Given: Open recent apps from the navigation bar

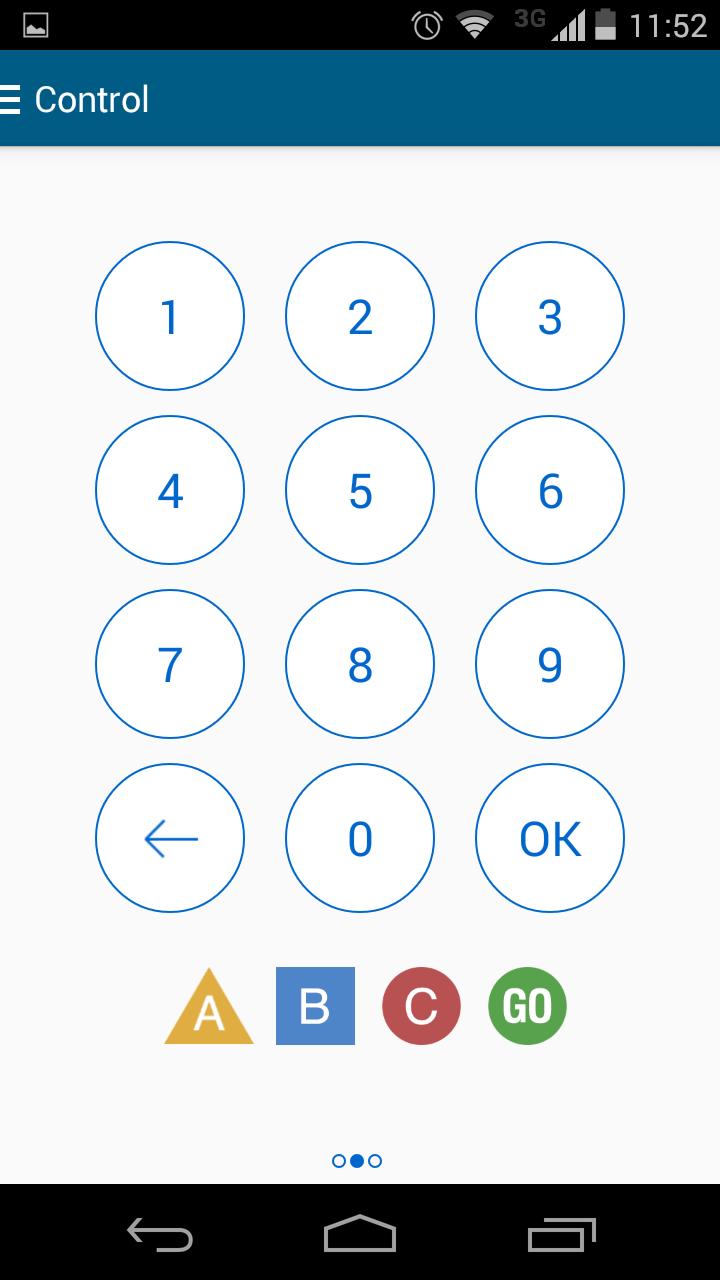Looking at the screenshot, I should tap(561, 1234).
